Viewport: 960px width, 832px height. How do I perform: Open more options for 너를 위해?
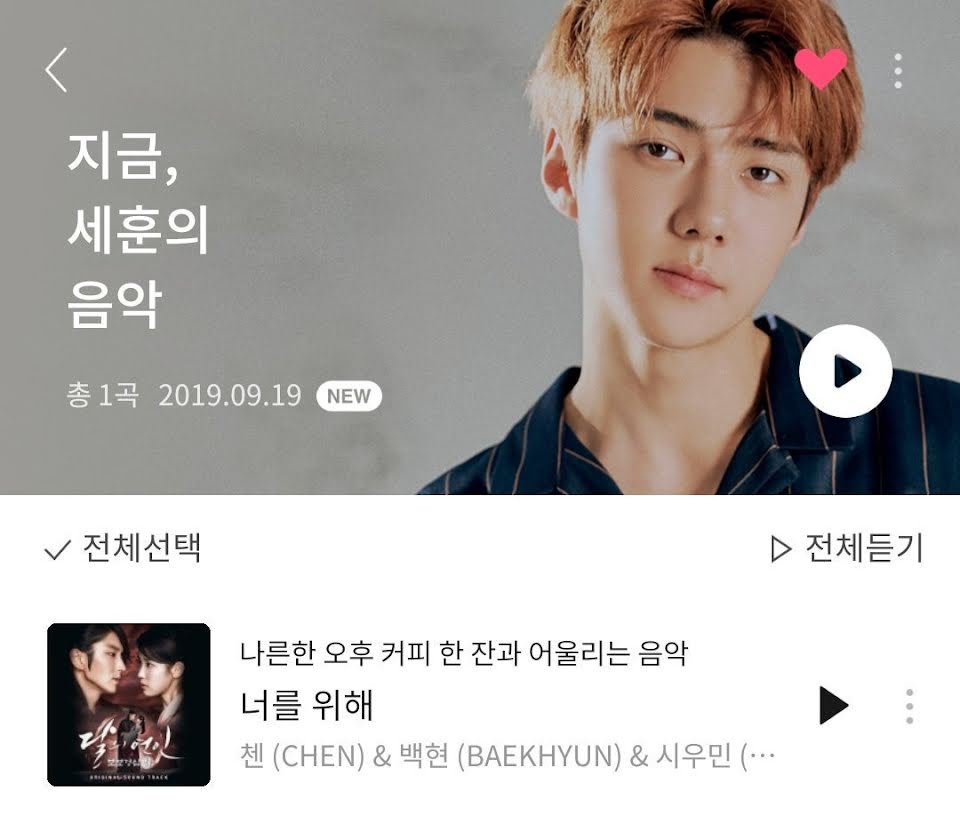coord(910,706)
